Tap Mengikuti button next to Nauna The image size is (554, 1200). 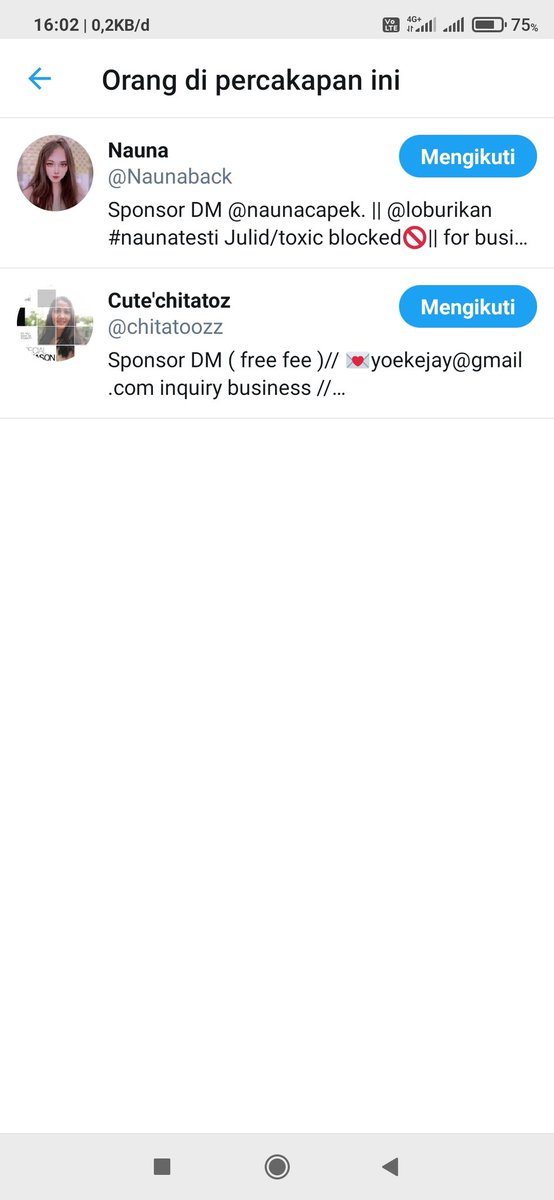pyautogui.click(x=468, y=157)
